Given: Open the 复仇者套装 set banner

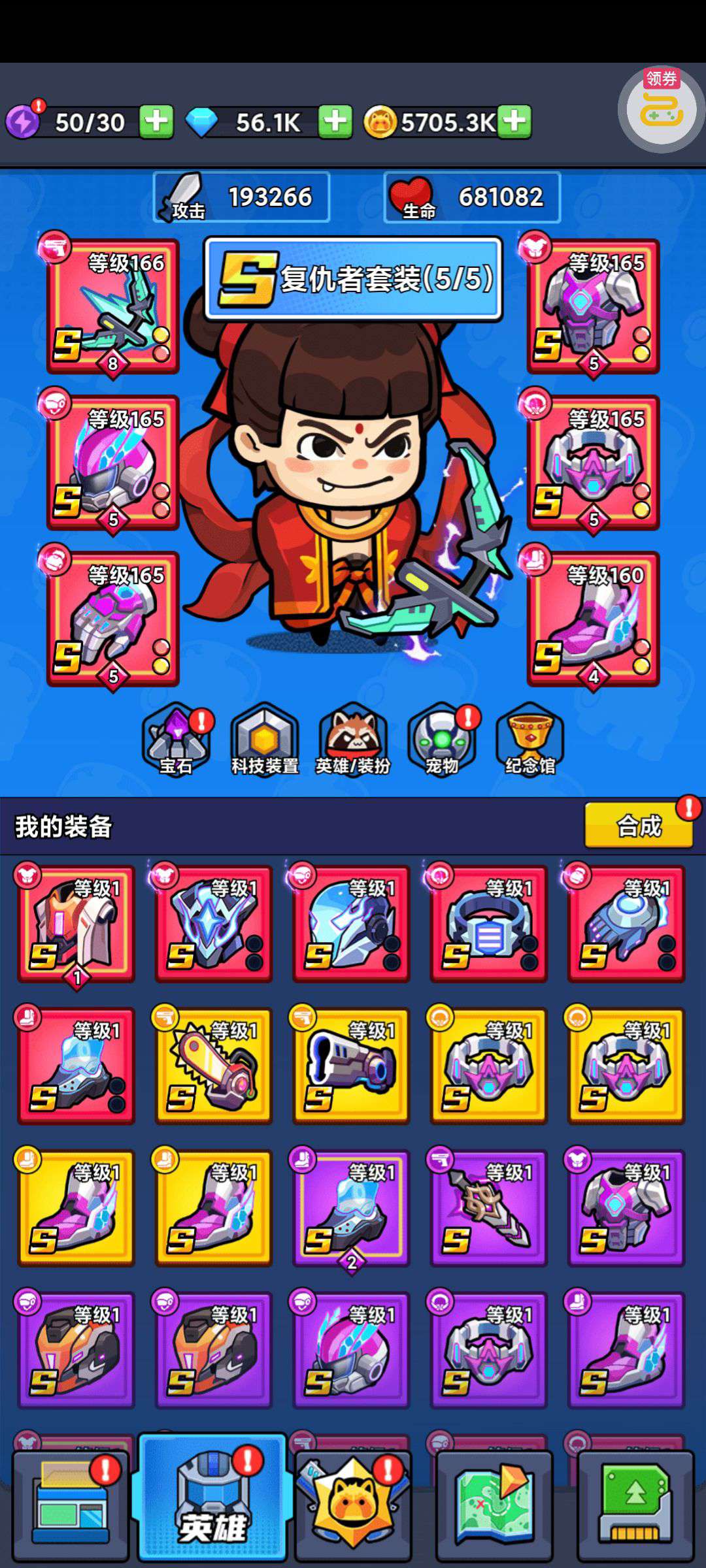Looking at the screenshot, I should pos(354,278).
